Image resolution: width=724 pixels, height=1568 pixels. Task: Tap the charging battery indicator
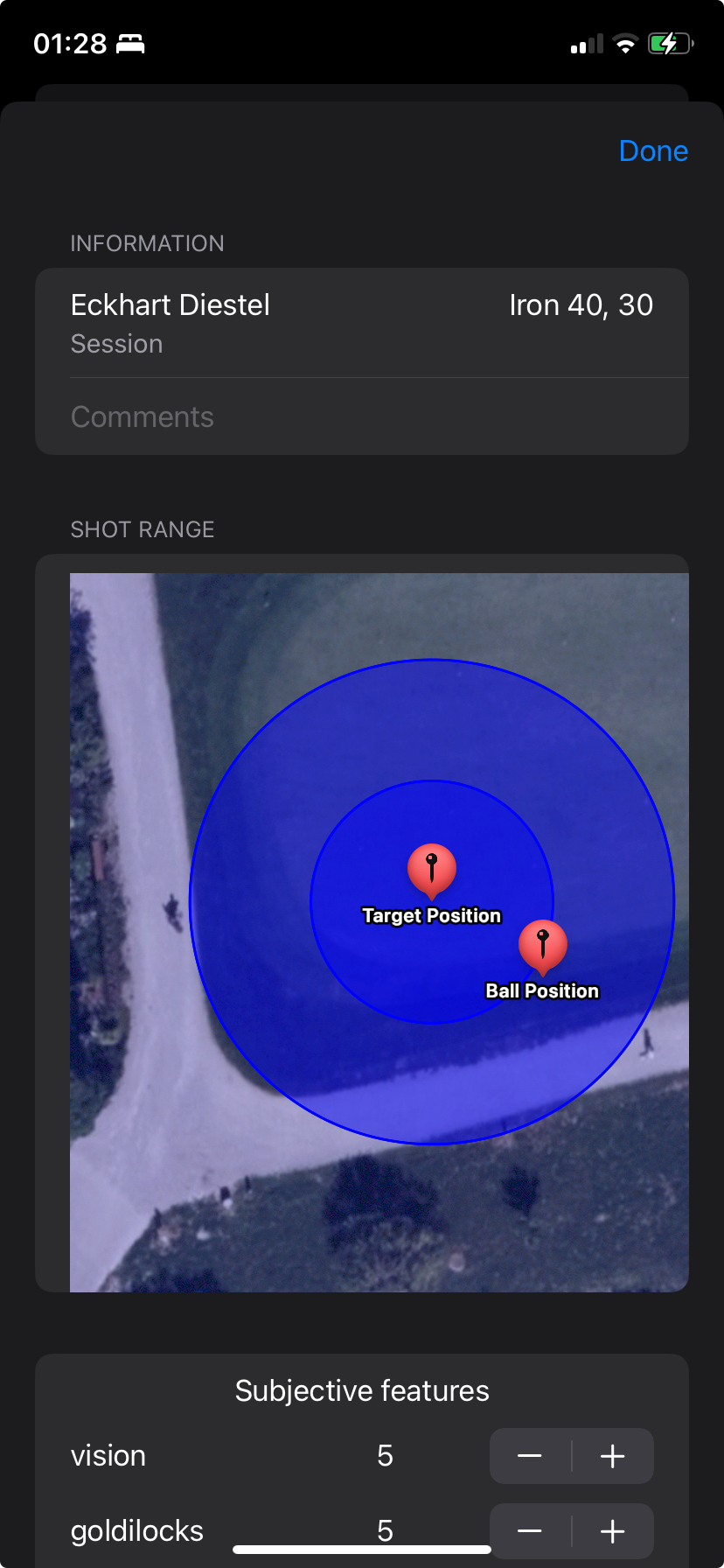click(670, 43)
